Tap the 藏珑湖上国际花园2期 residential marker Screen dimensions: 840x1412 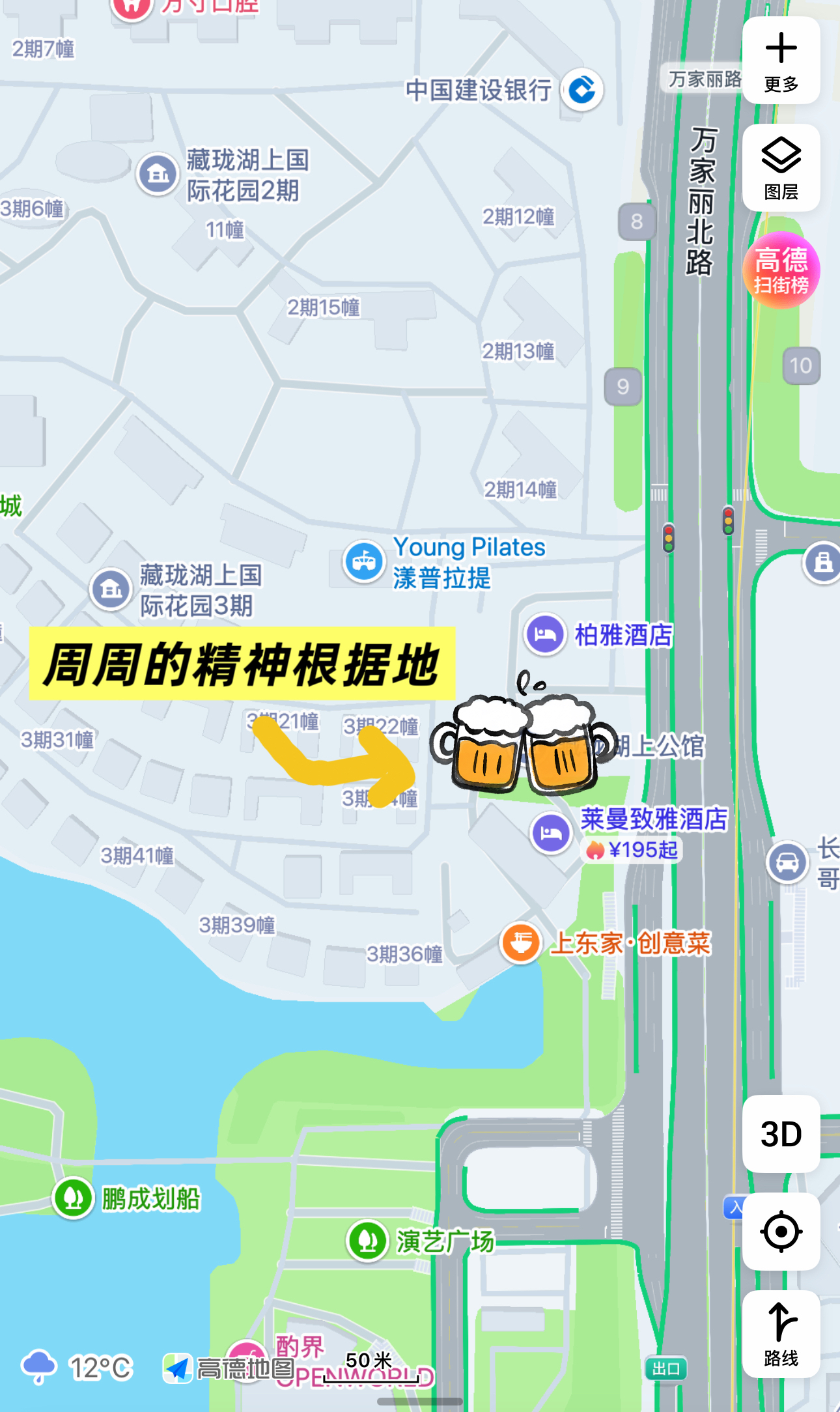(158, 174)
